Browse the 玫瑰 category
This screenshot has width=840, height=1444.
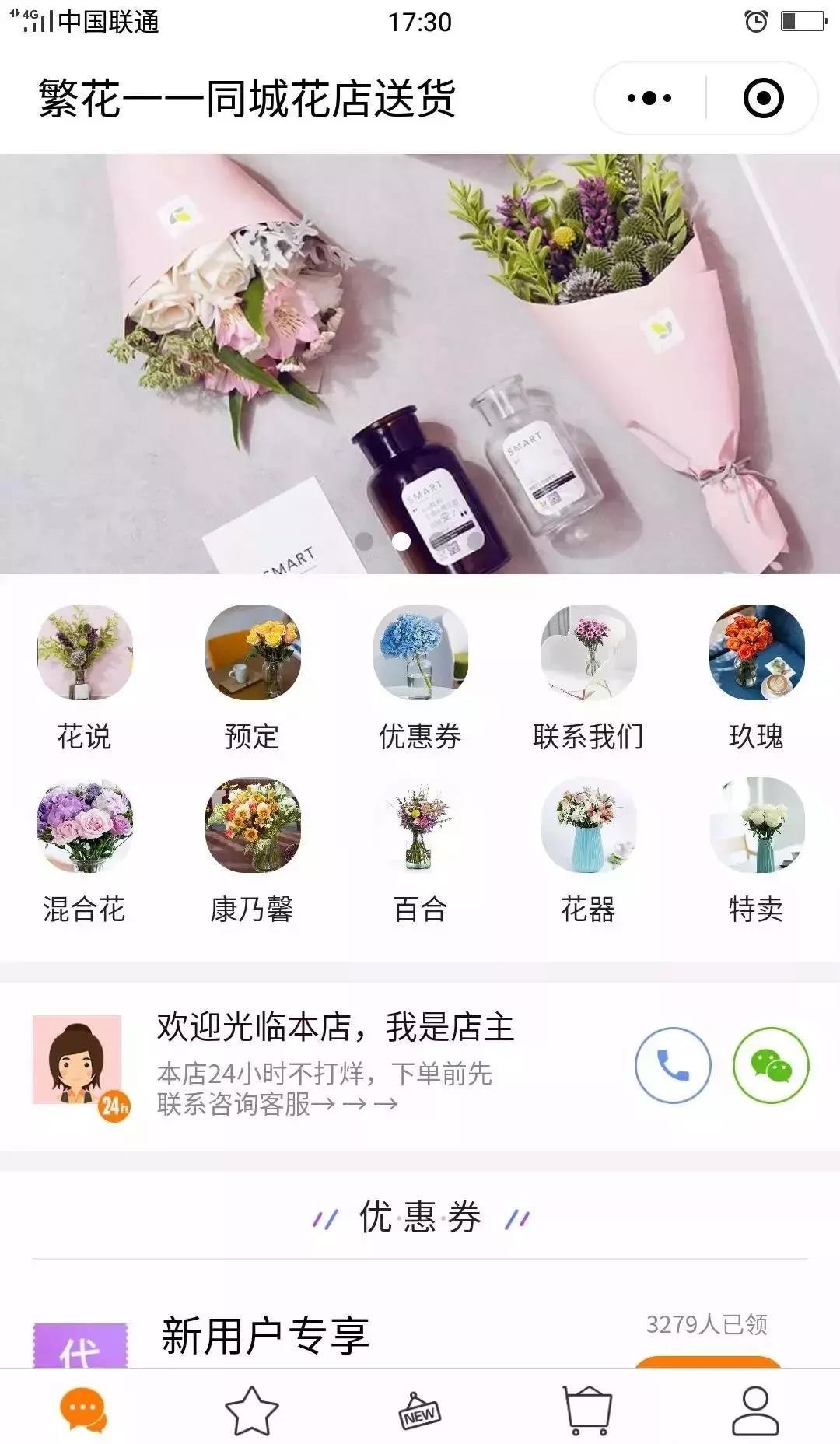click(756, 654)
